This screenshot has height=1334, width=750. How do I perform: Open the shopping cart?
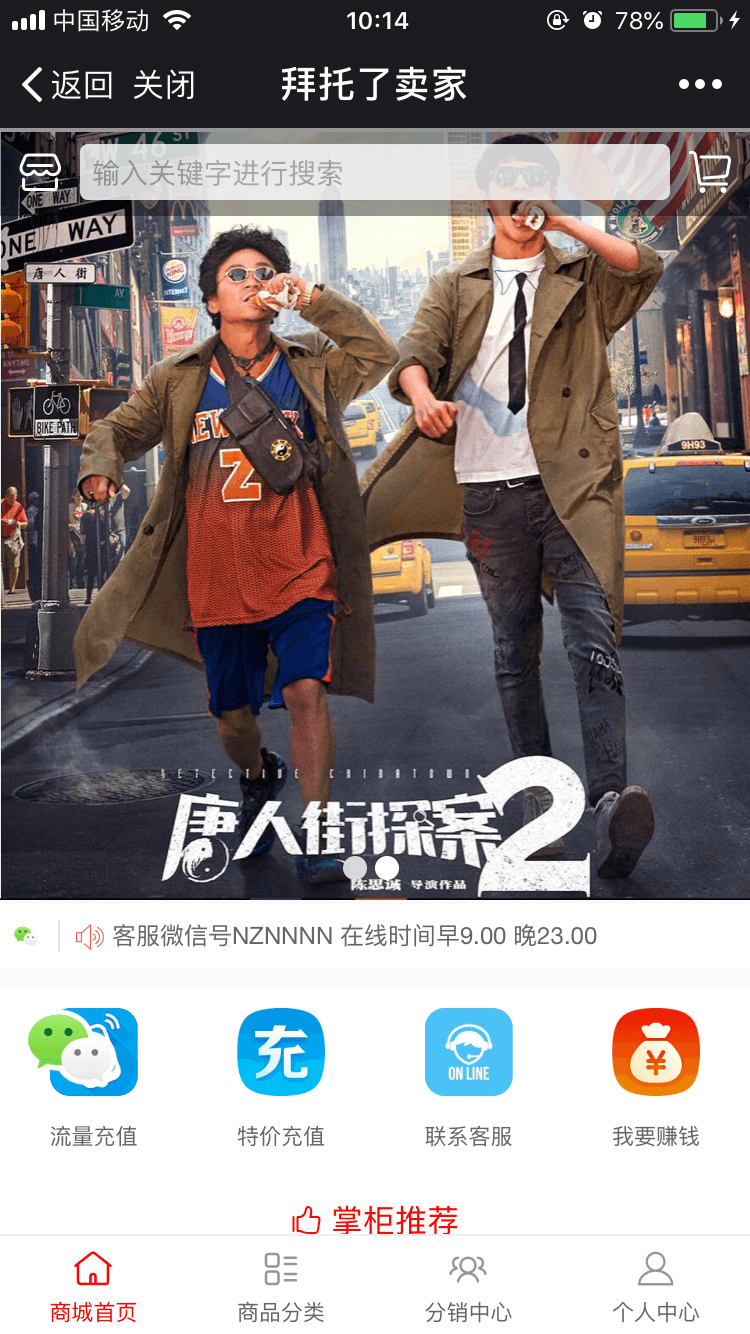click(710, 173)
